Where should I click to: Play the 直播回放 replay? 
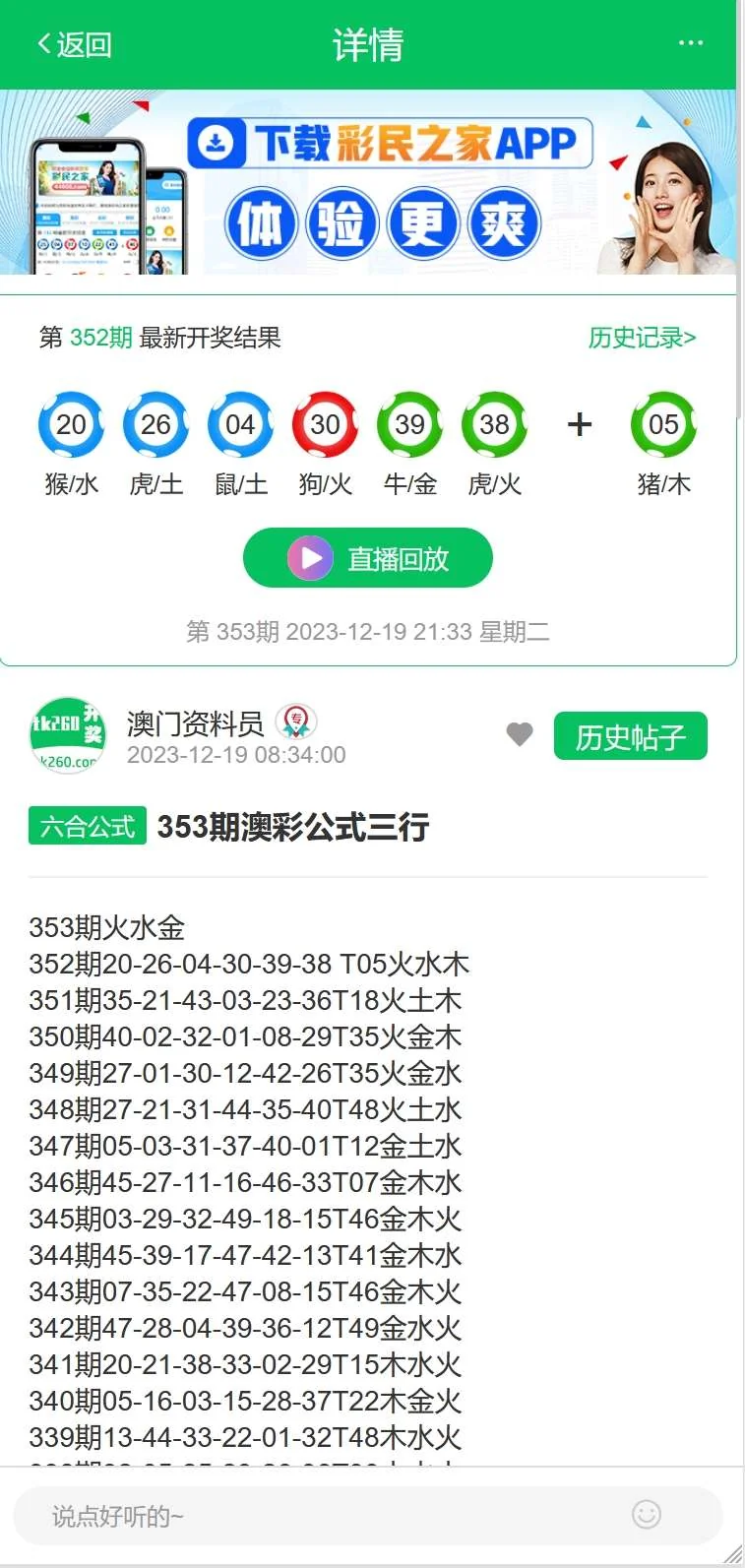pos(368,558)
